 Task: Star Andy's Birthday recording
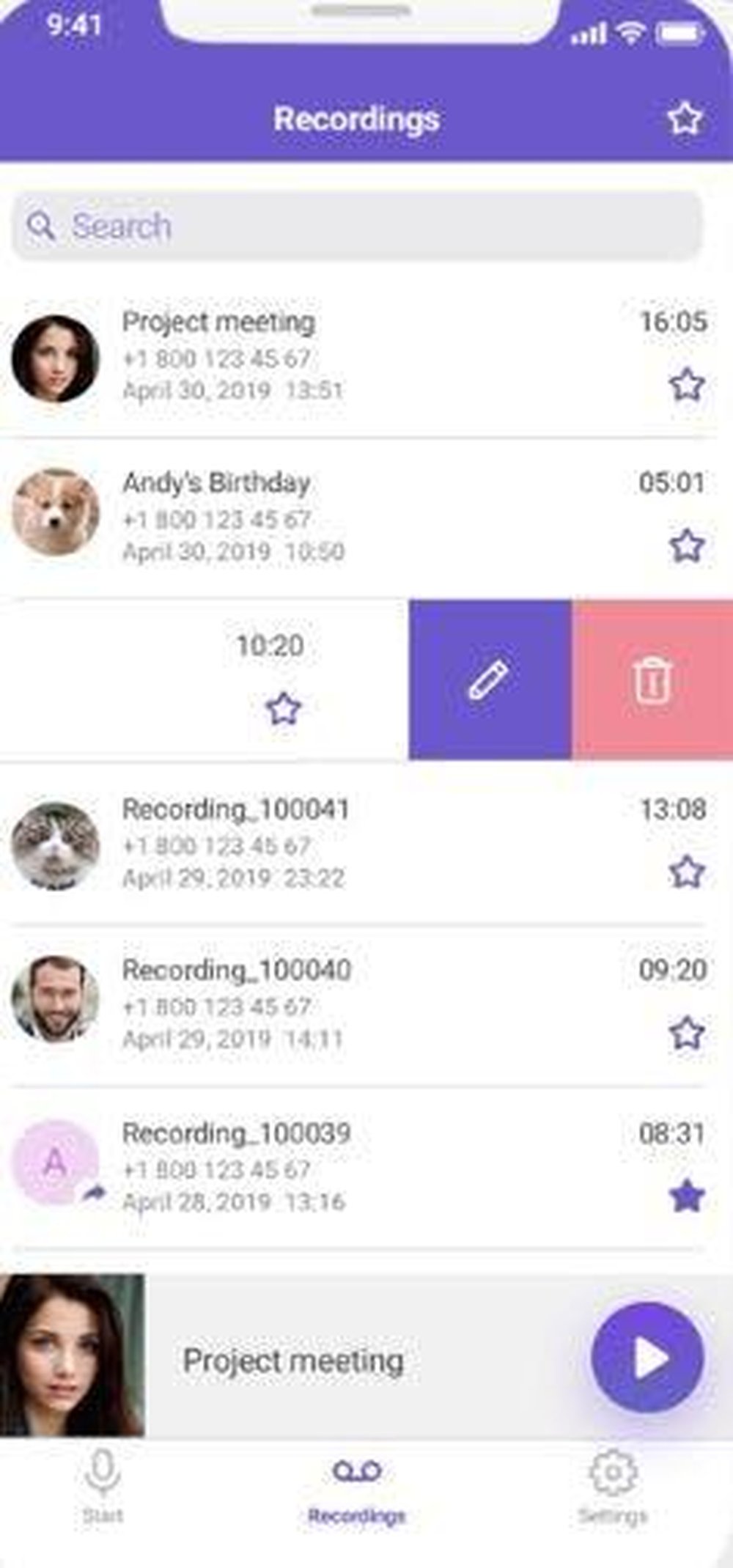[x=685, y=544]
